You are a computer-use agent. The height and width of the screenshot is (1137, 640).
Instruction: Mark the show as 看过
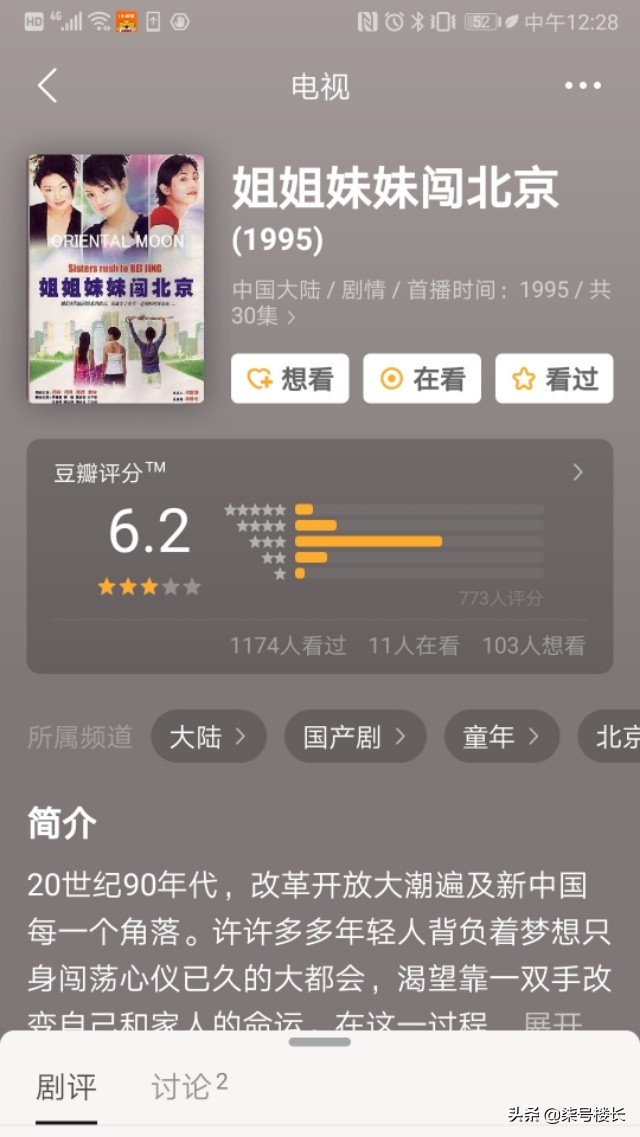click(554, 379)
